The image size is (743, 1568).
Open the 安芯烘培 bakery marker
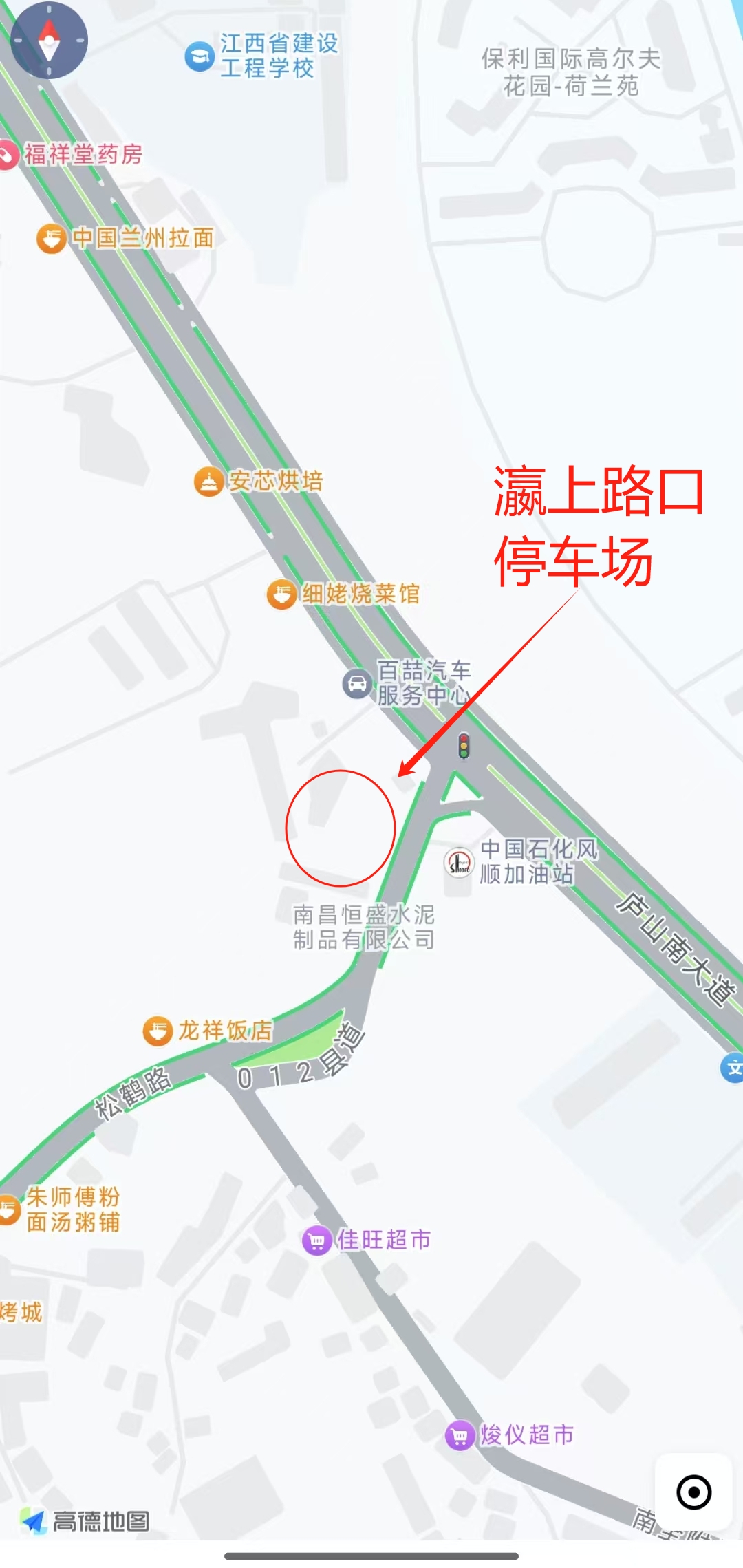click(209, 481)
